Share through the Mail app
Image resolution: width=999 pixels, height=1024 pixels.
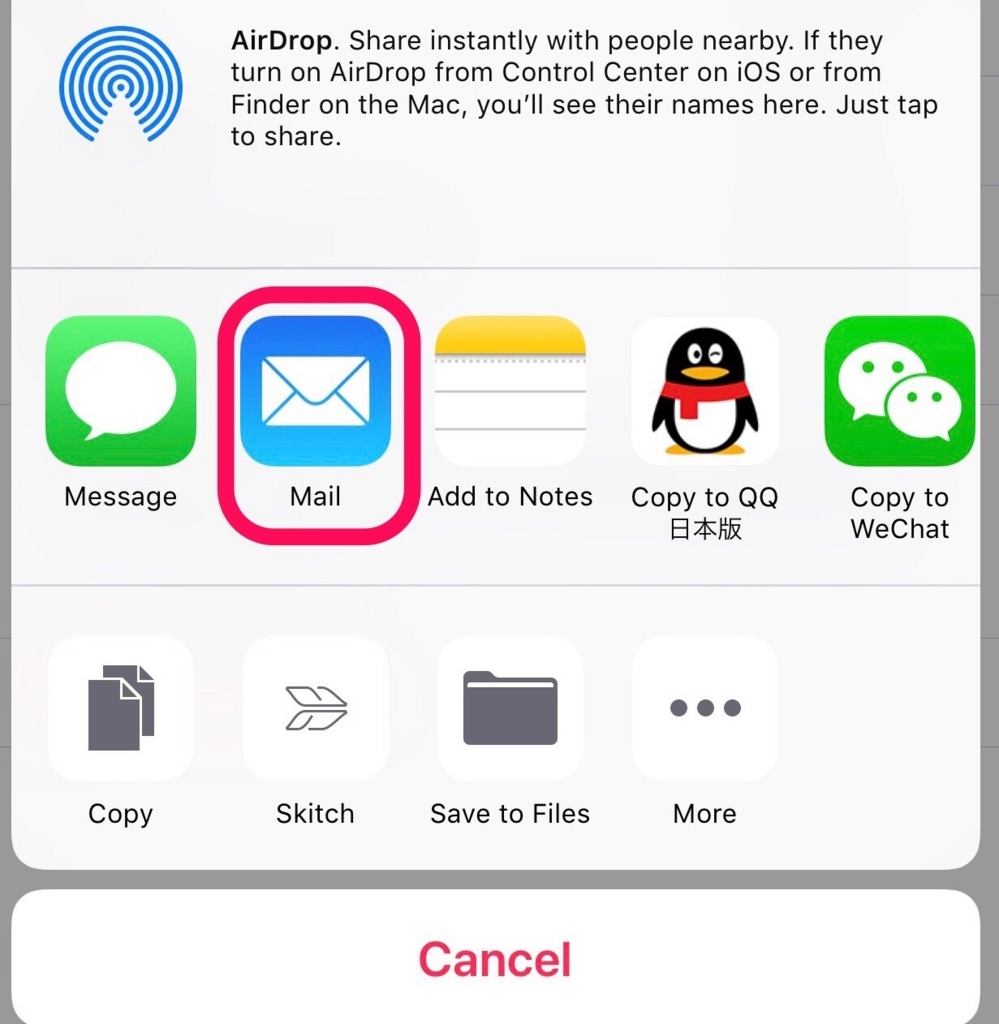coord(315,392)
